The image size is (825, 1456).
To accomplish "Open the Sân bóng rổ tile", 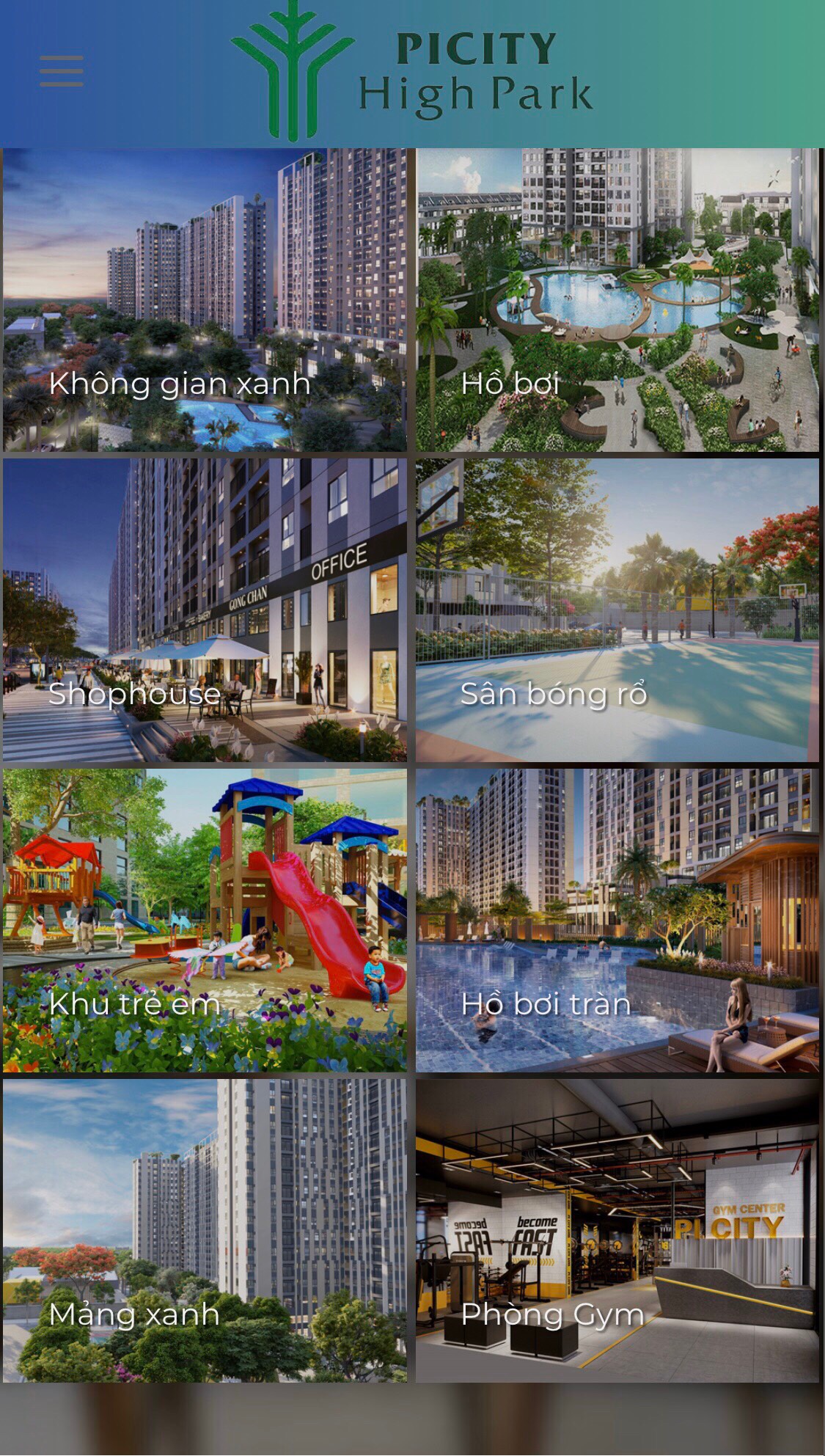I will point(617,610).
